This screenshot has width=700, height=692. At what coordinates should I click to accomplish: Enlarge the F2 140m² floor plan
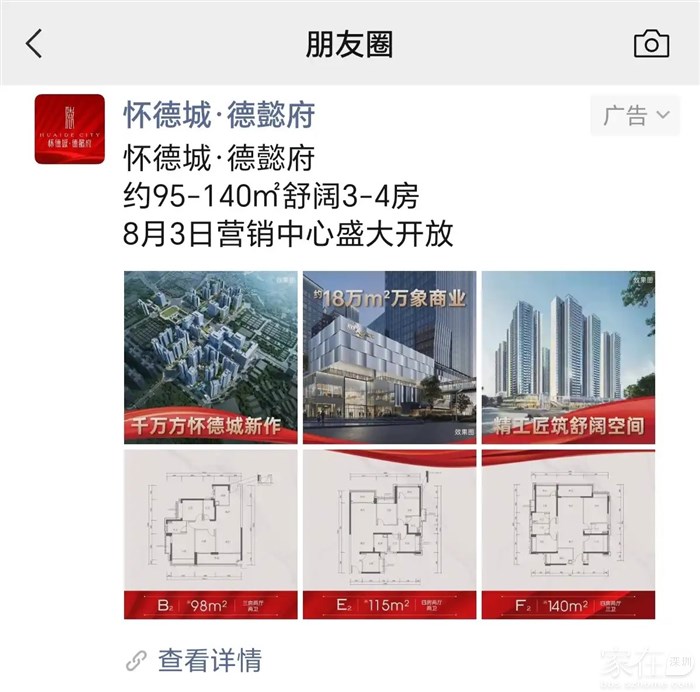(568, 535)
